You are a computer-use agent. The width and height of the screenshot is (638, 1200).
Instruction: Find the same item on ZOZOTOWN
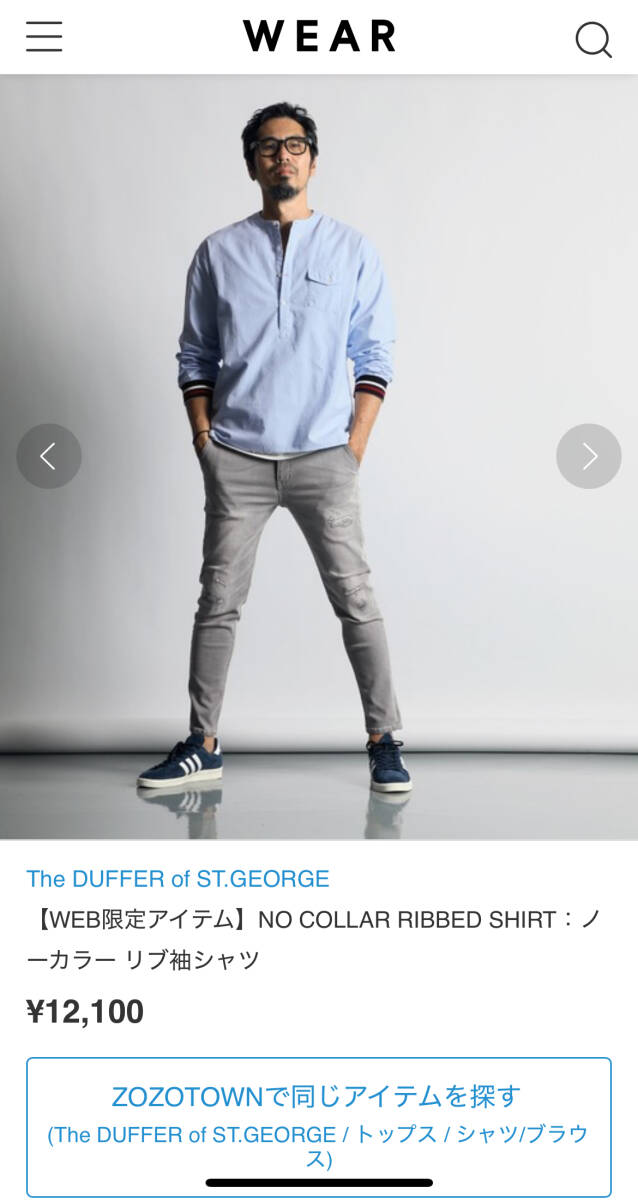pos(318,1126)
